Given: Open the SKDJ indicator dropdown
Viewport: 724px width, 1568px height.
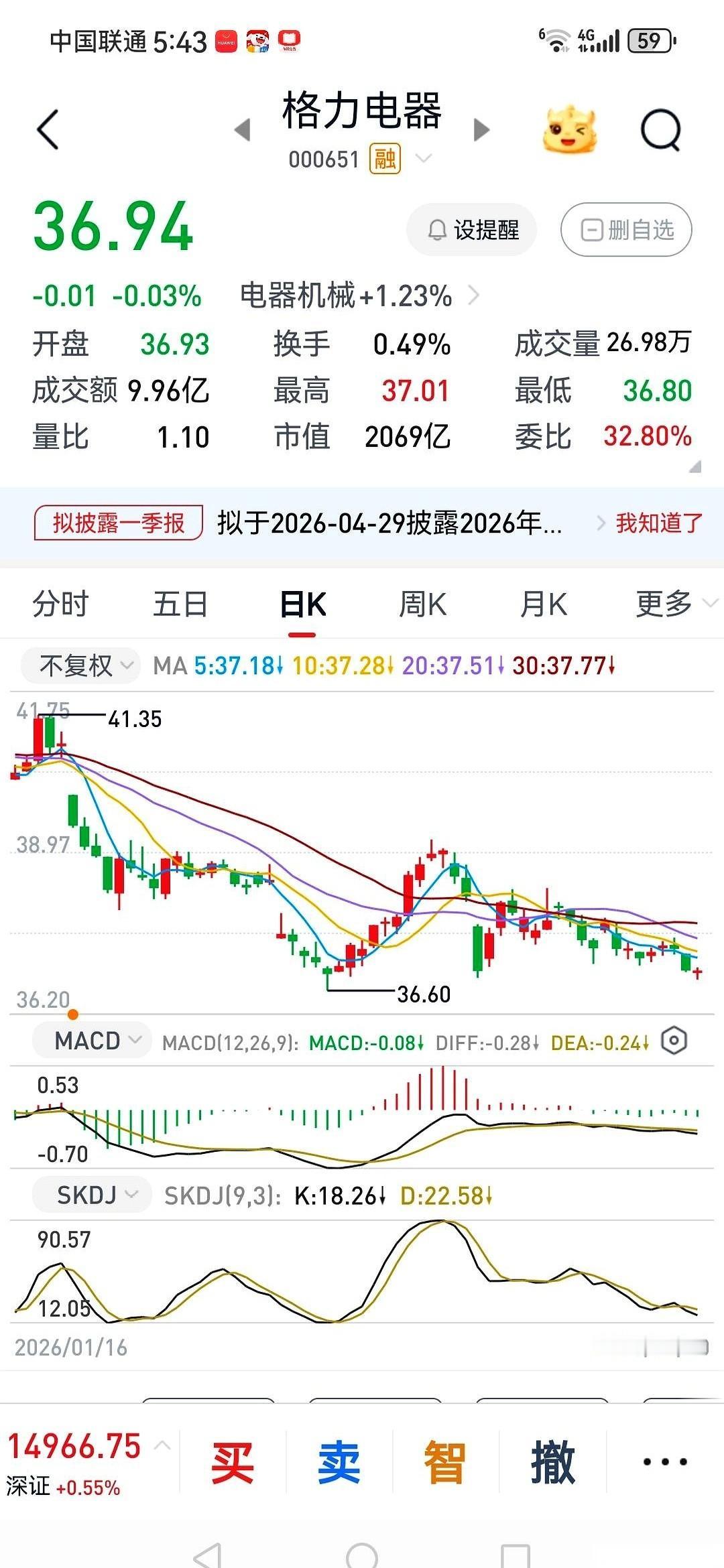Looking at the screenshot, I should click(x=89, y=1195).
